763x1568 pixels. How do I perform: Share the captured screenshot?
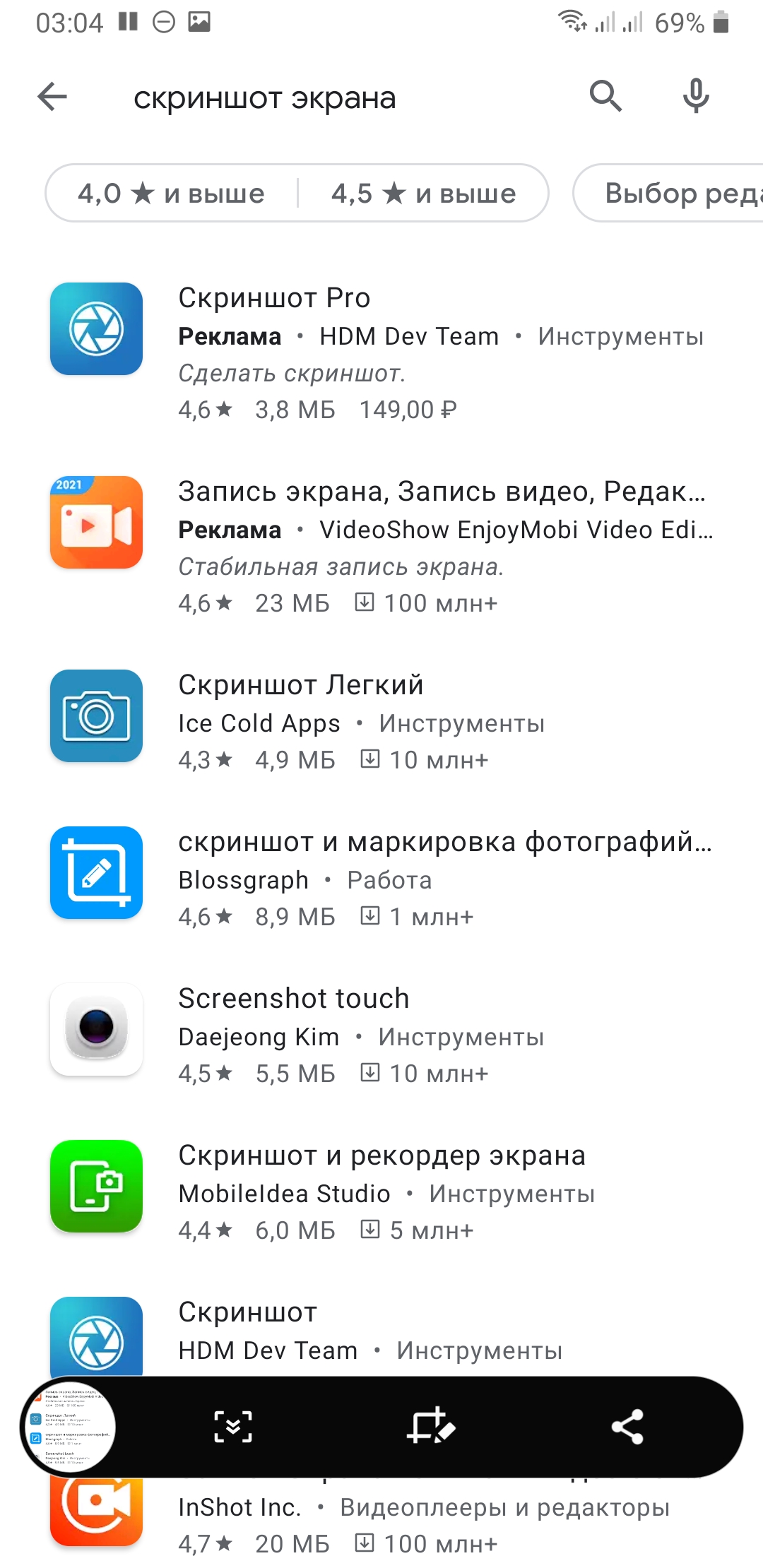[627, 1427]
